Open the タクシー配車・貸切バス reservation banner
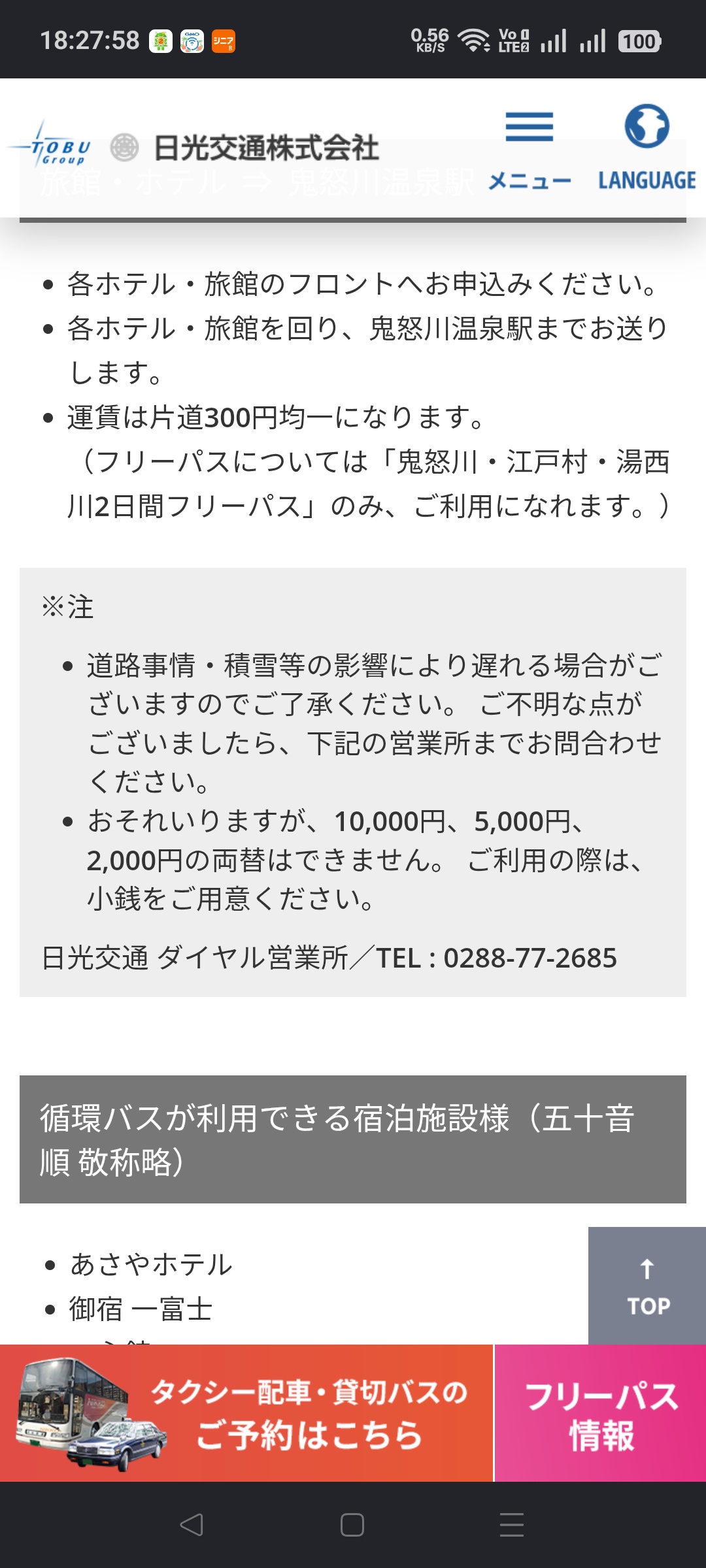Viewport: 706px width, 1568px height. [246, 1413]
